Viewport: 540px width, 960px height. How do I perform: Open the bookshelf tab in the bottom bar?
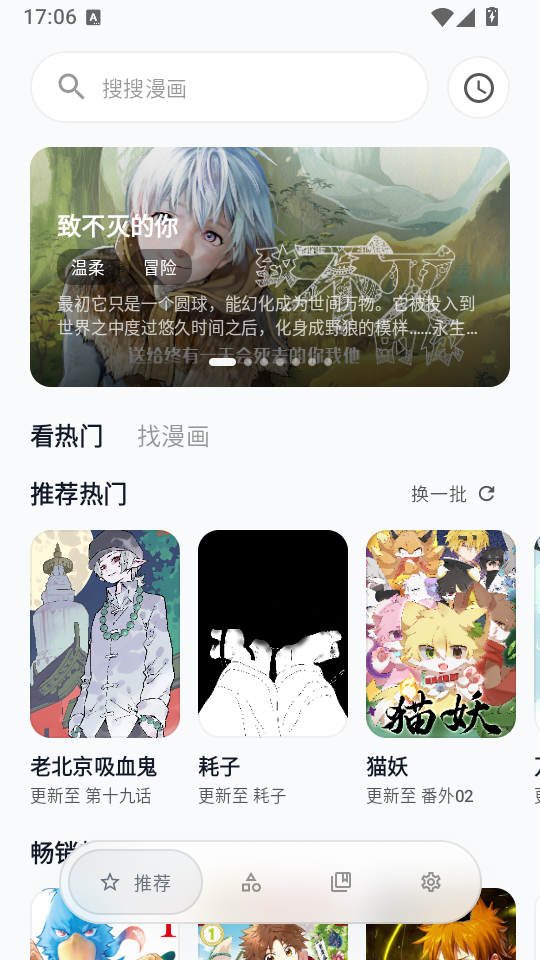341,882
